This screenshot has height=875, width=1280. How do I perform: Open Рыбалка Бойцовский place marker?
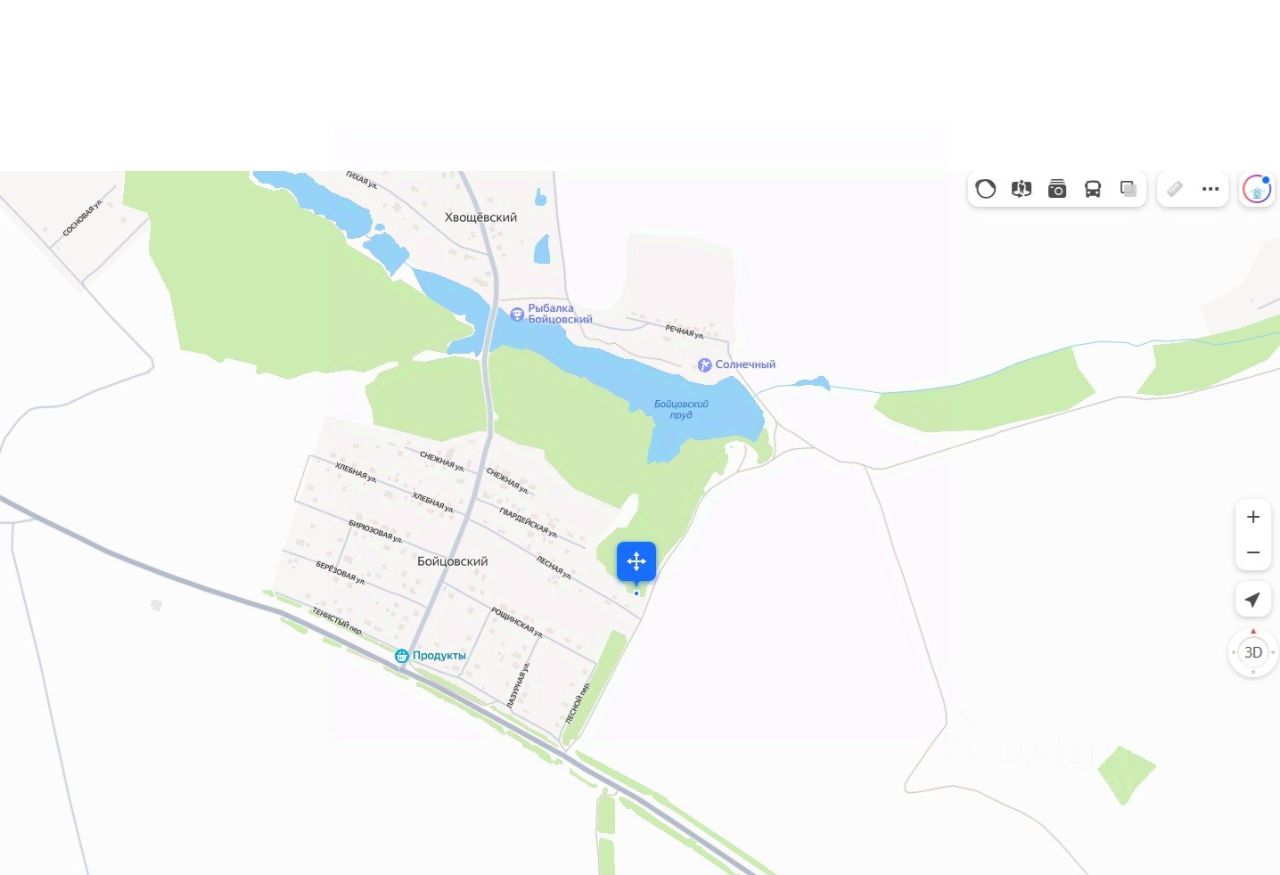(517, 314)
